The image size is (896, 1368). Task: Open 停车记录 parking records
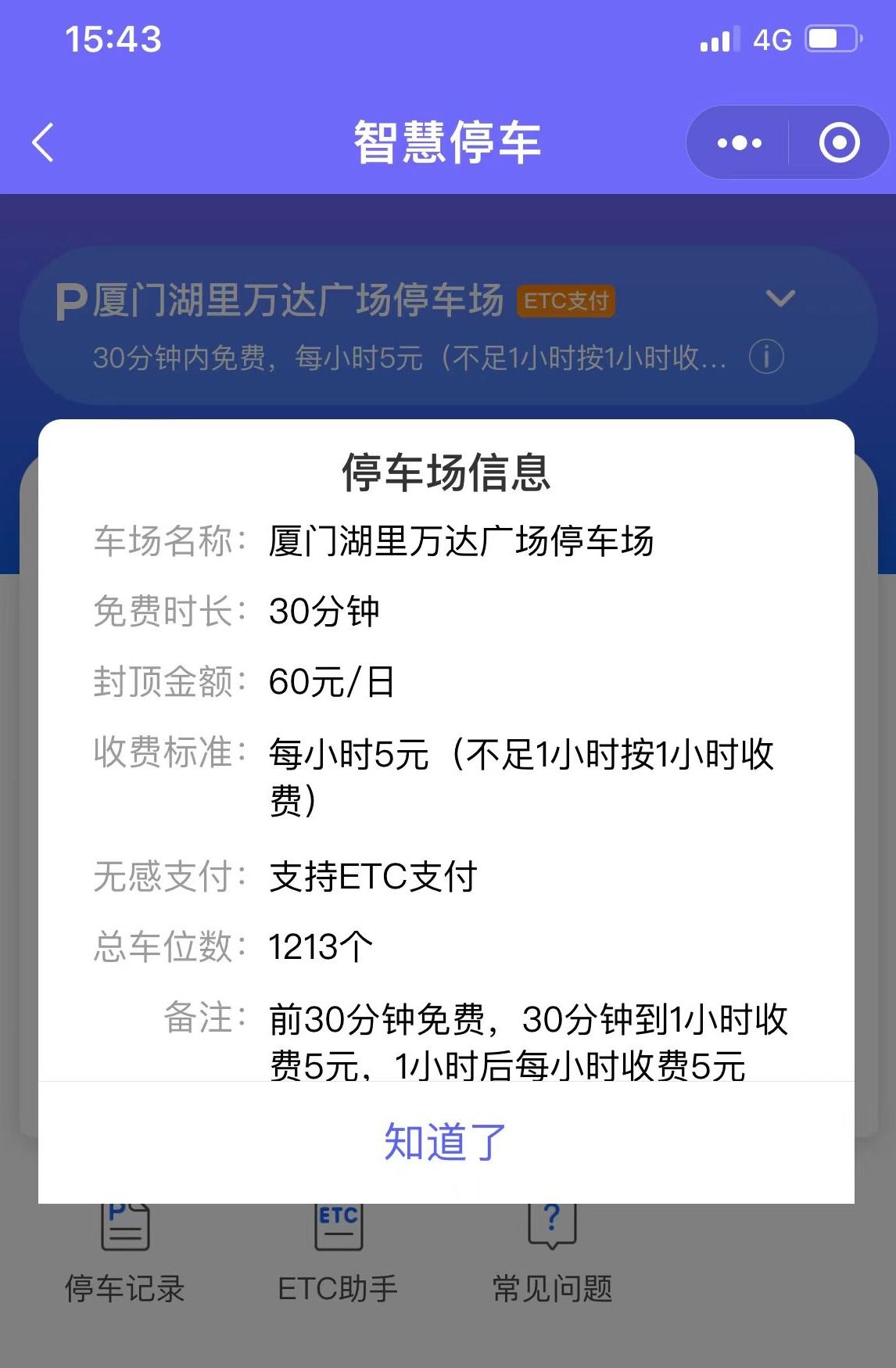(125, 1259)
